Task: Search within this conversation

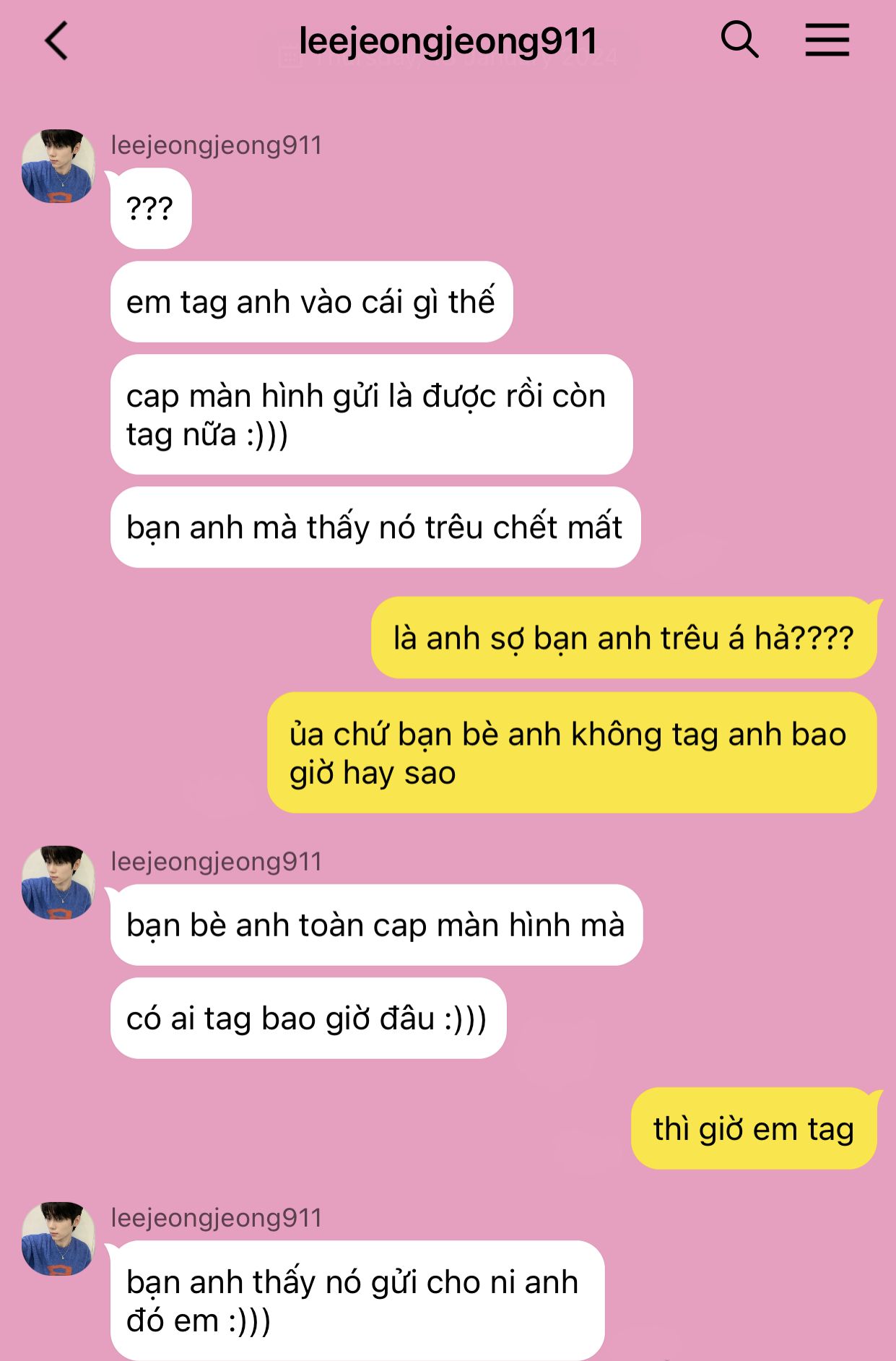Action: tap(740, 39)
